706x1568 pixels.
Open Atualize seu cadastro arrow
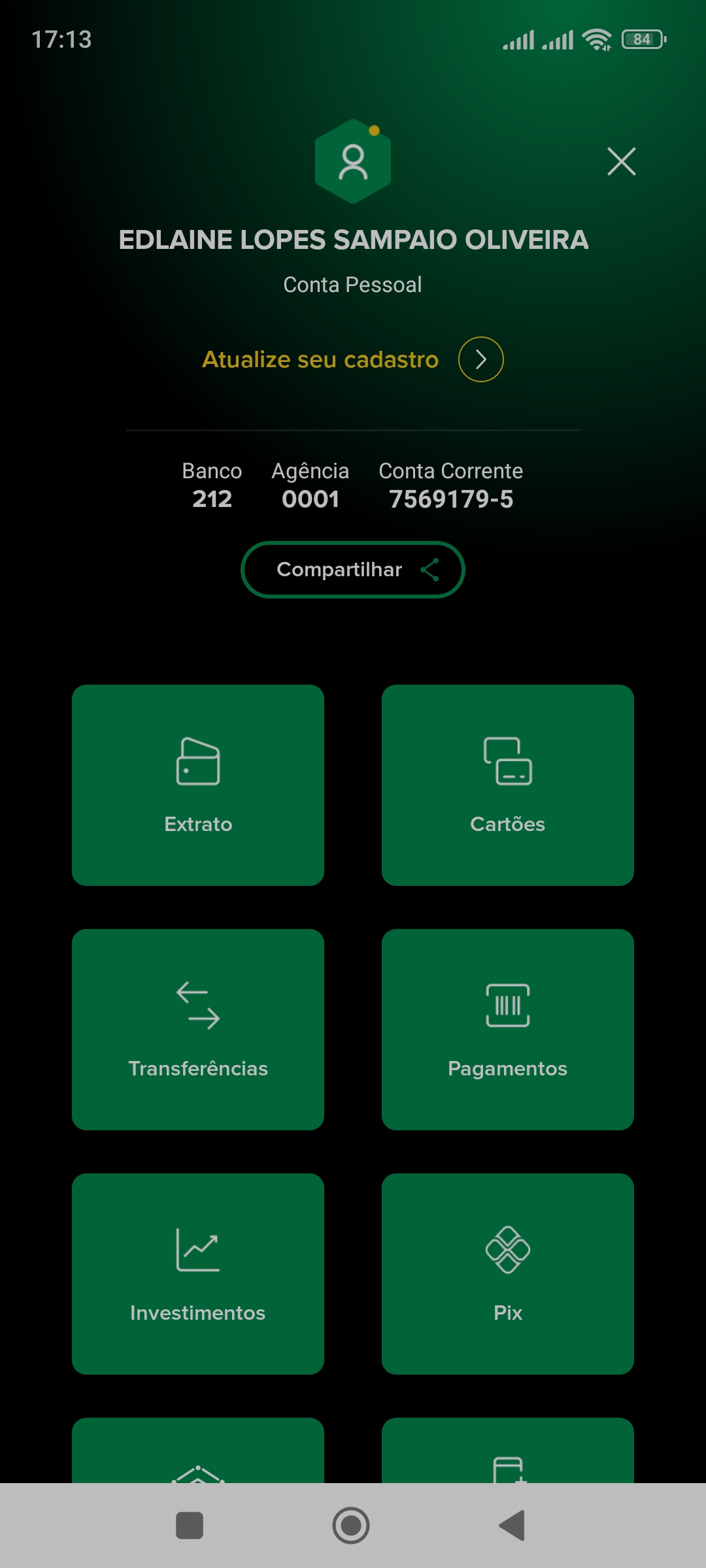(481, 359)
